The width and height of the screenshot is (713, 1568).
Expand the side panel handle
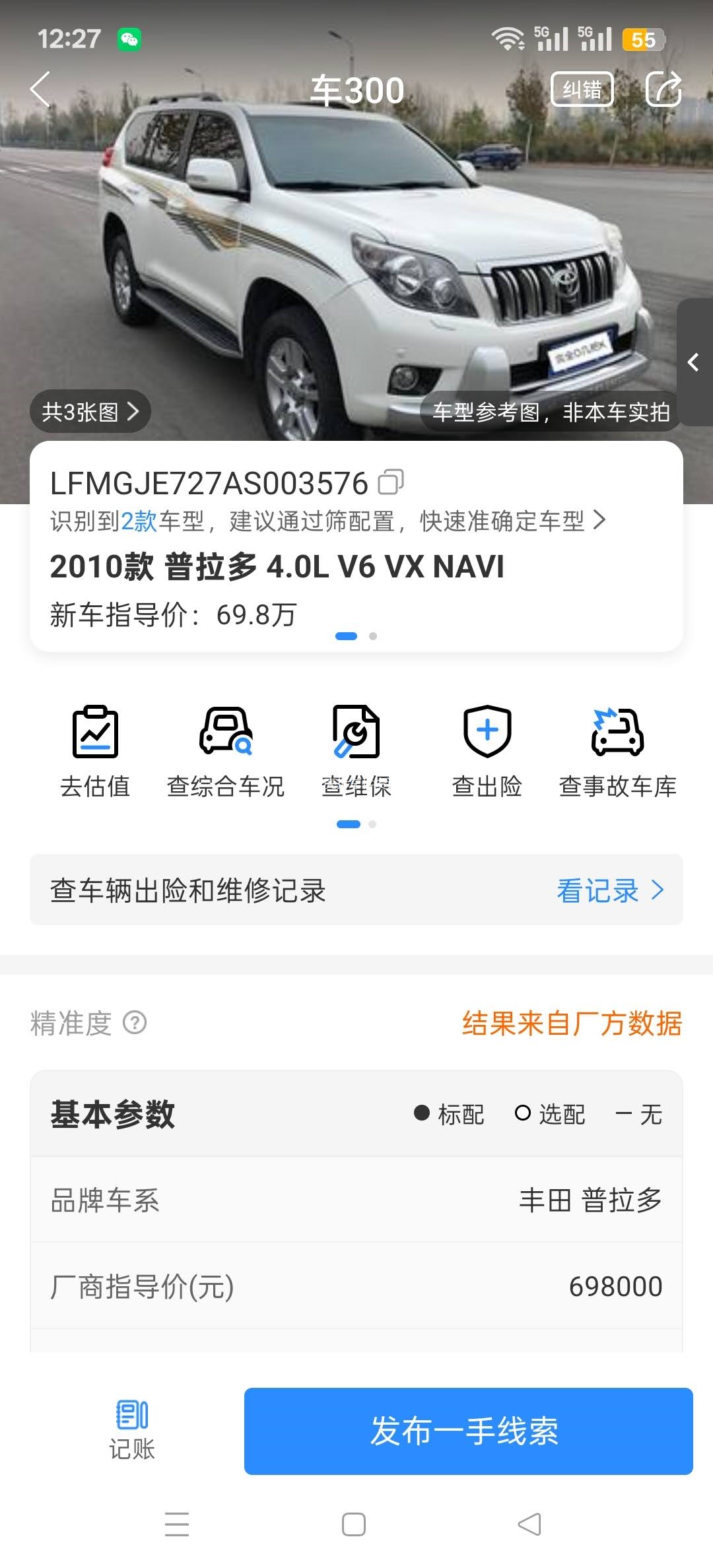point(694,362)
